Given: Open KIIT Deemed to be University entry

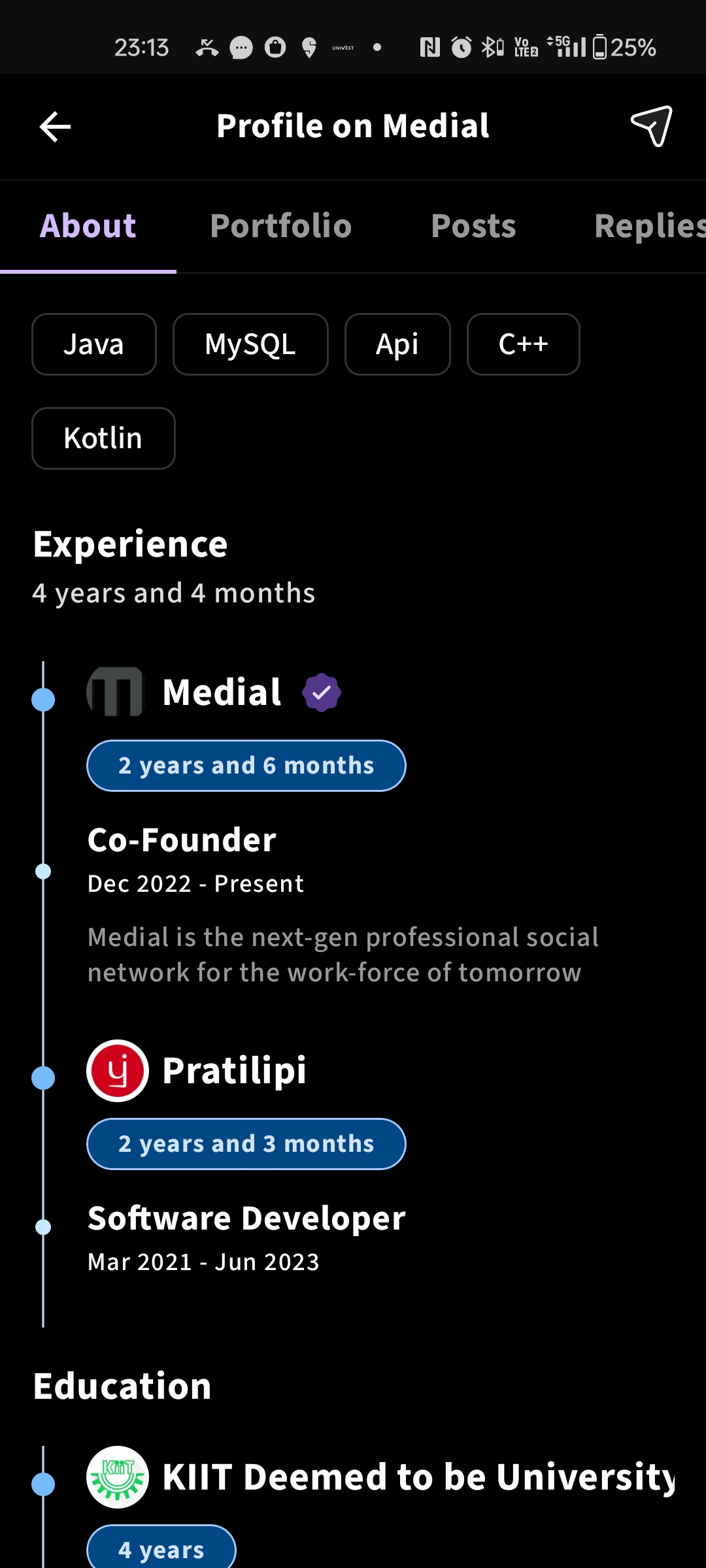Looking at the screenshot, I should pos(418,1477).
